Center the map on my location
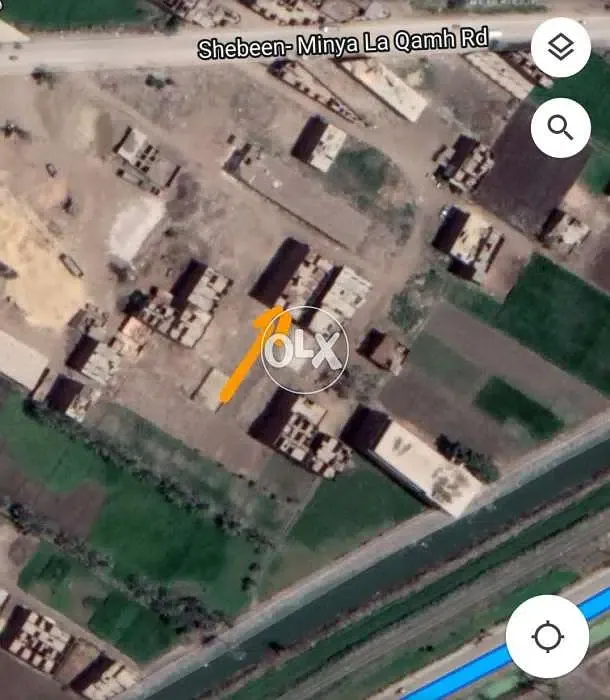The height and width of the screenshot is (700, 610). [547, 636]
